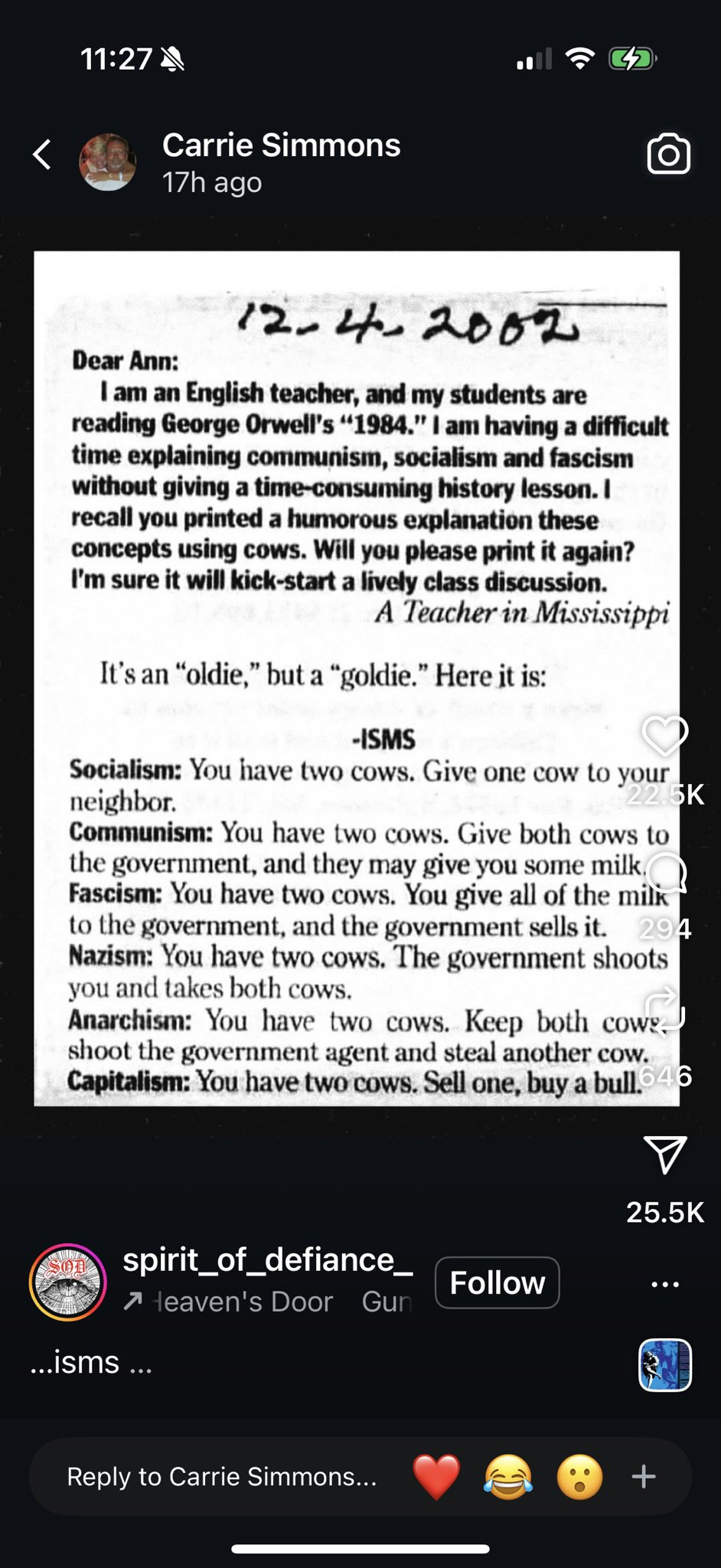Open the Heaven's Door audio link
Viewport: 721px width, 1568px height.
(x=243, y=1302)
